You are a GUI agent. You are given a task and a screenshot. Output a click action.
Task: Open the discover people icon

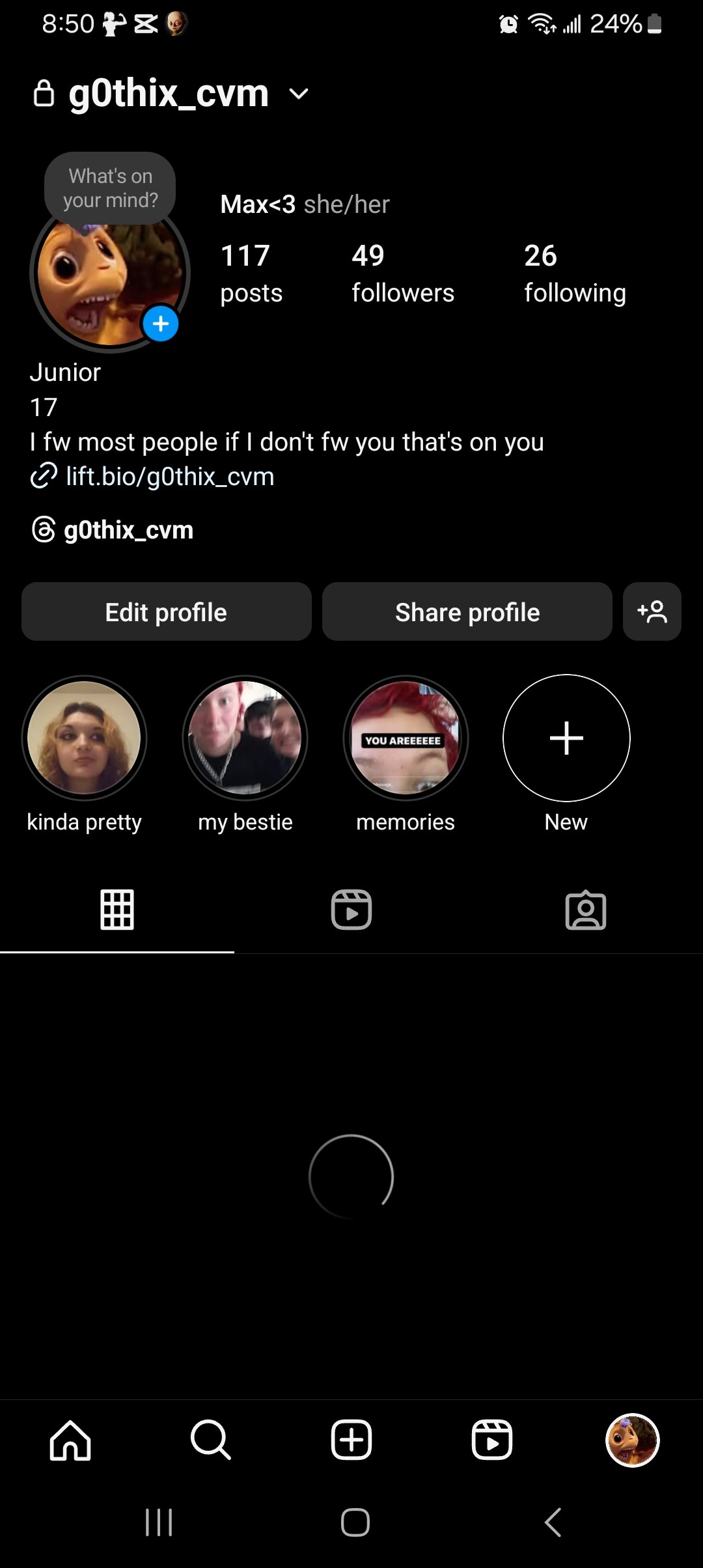point(652,612)
